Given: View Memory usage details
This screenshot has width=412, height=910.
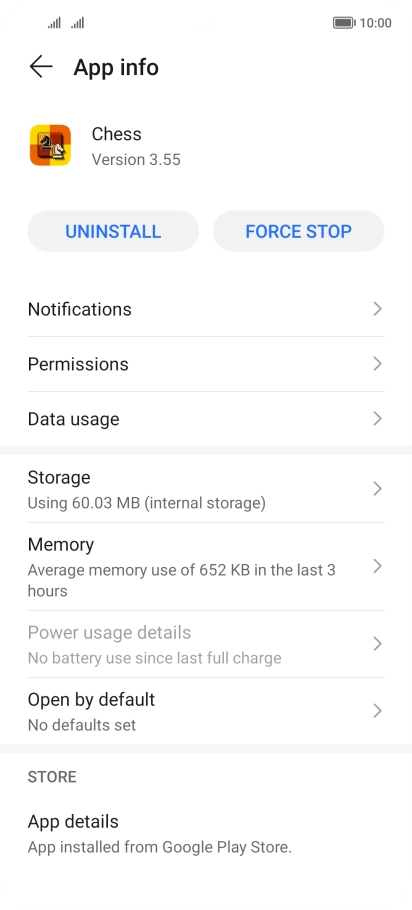Looking at the screenshot, I should pyautogui.click(x=206, y=566).
